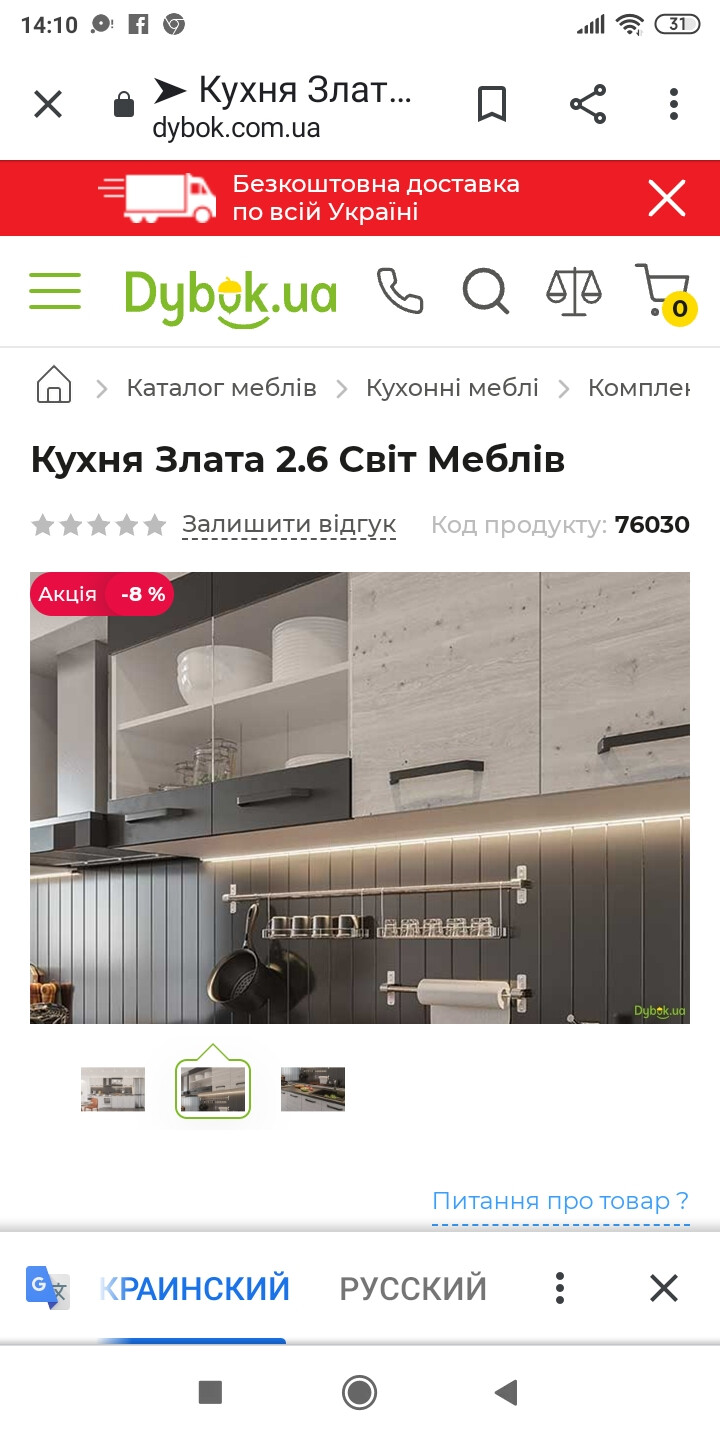720x1440 pixels.
Task: Share the page link
Action: [x=588, y=104]
